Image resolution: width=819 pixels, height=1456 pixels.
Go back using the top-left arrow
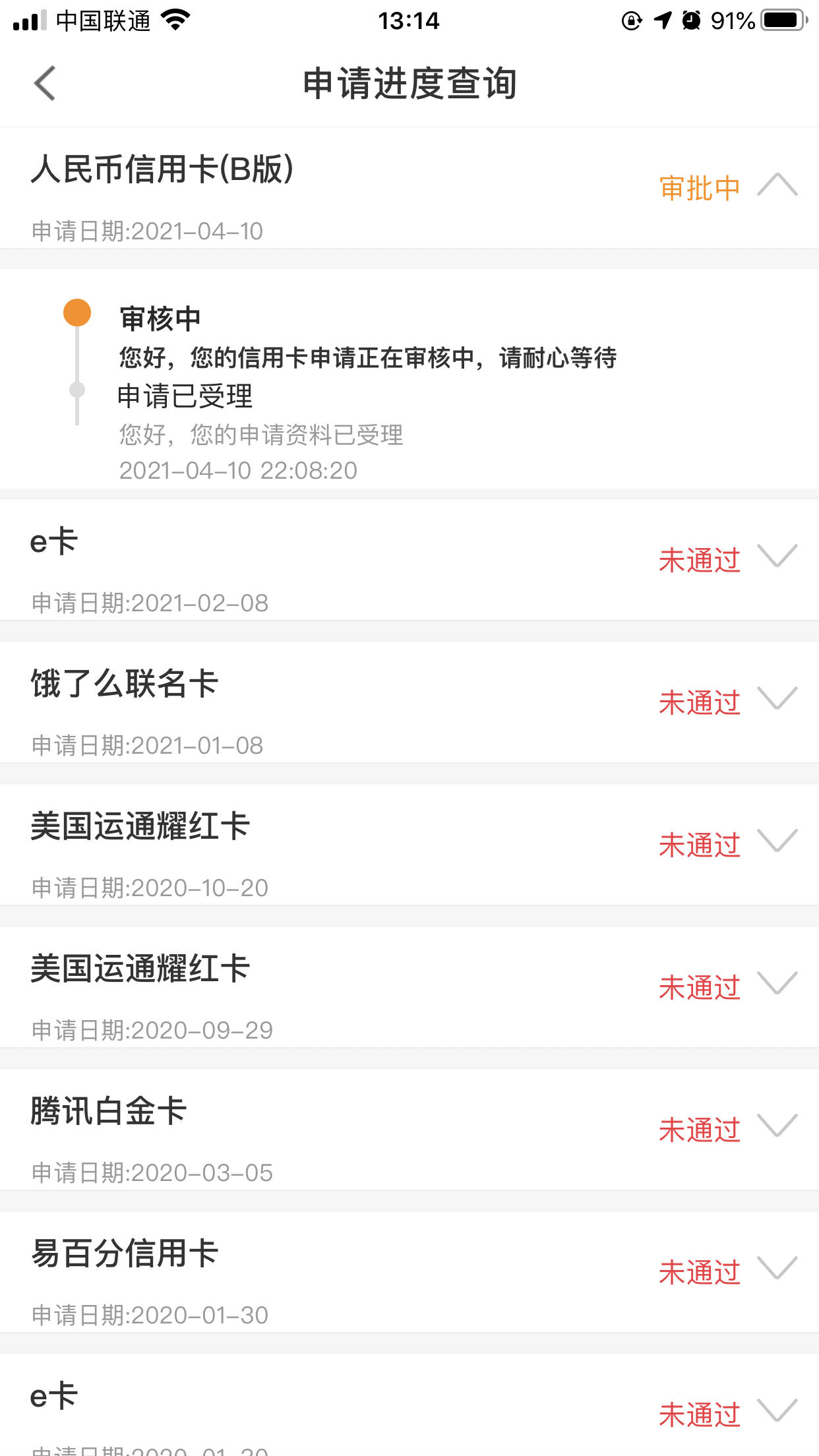click(45, 84)
